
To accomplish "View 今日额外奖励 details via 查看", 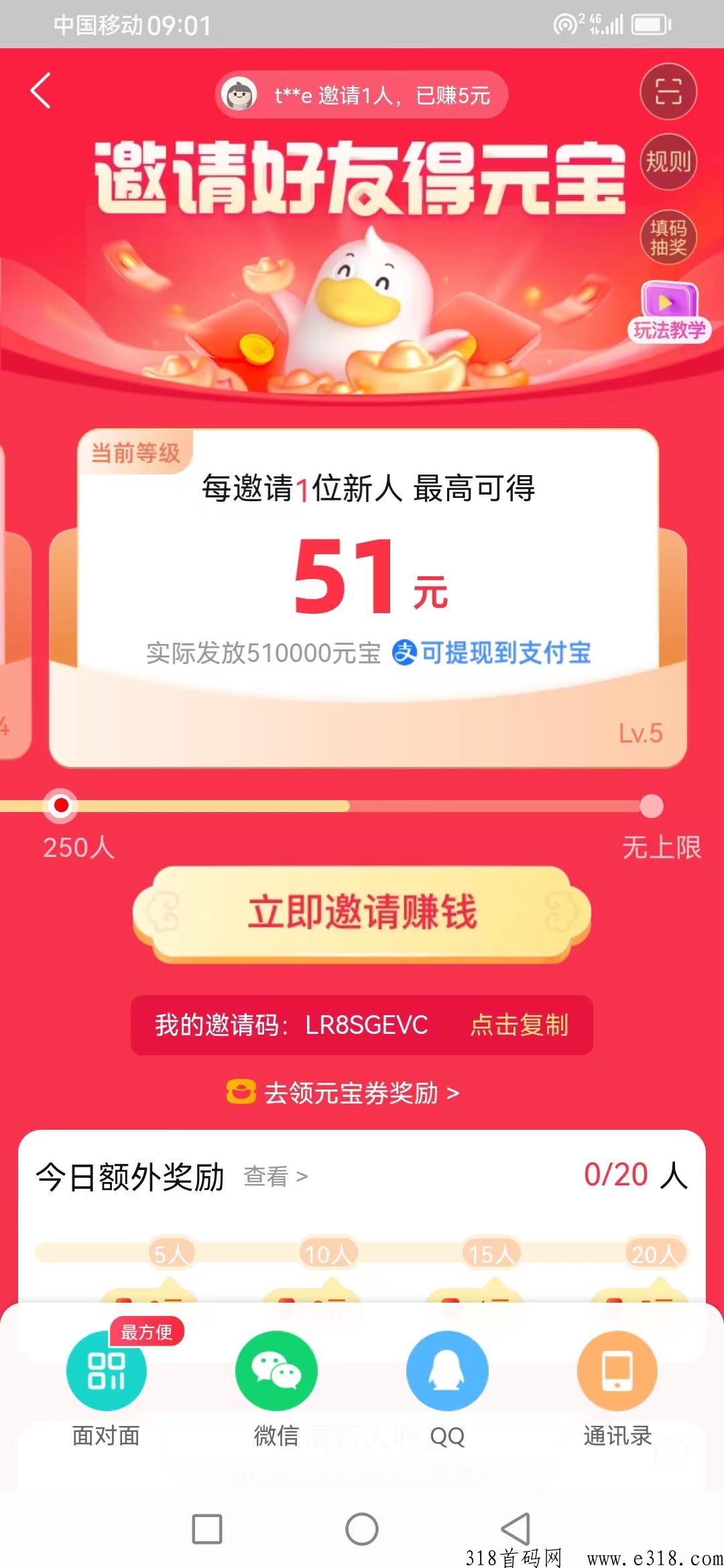I will tap(276, 1177).
